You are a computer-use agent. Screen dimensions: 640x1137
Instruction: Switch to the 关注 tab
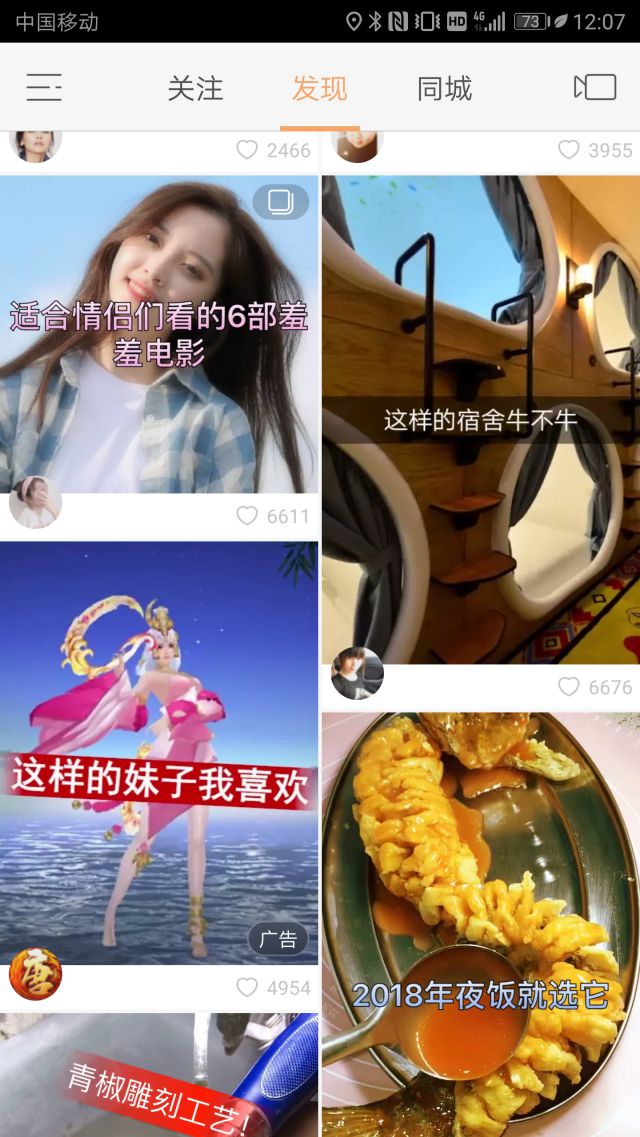point(195,88)
